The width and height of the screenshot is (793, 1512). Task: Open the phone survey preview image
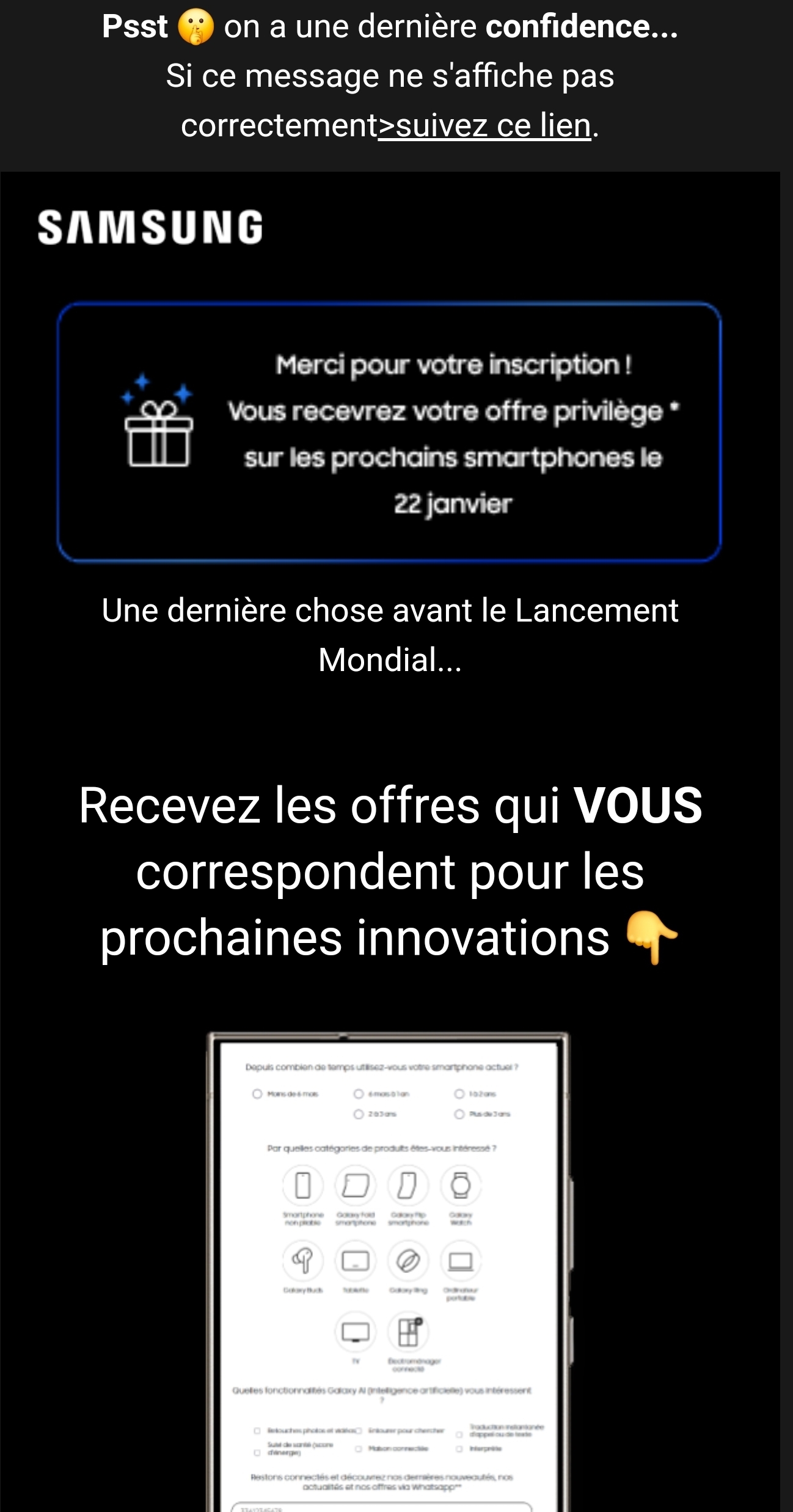[x=389, y=1271]
